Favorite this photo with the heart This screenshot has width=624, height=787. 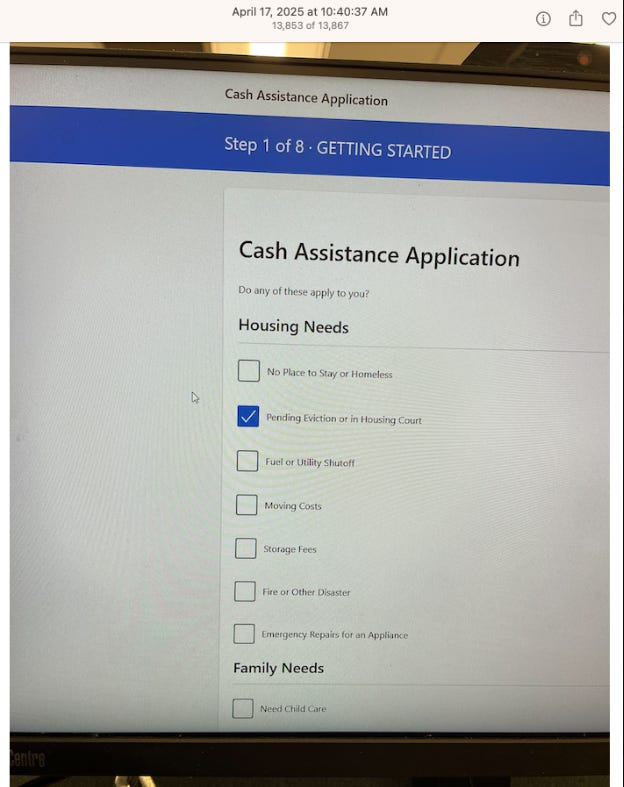click(x=608, y=18)
